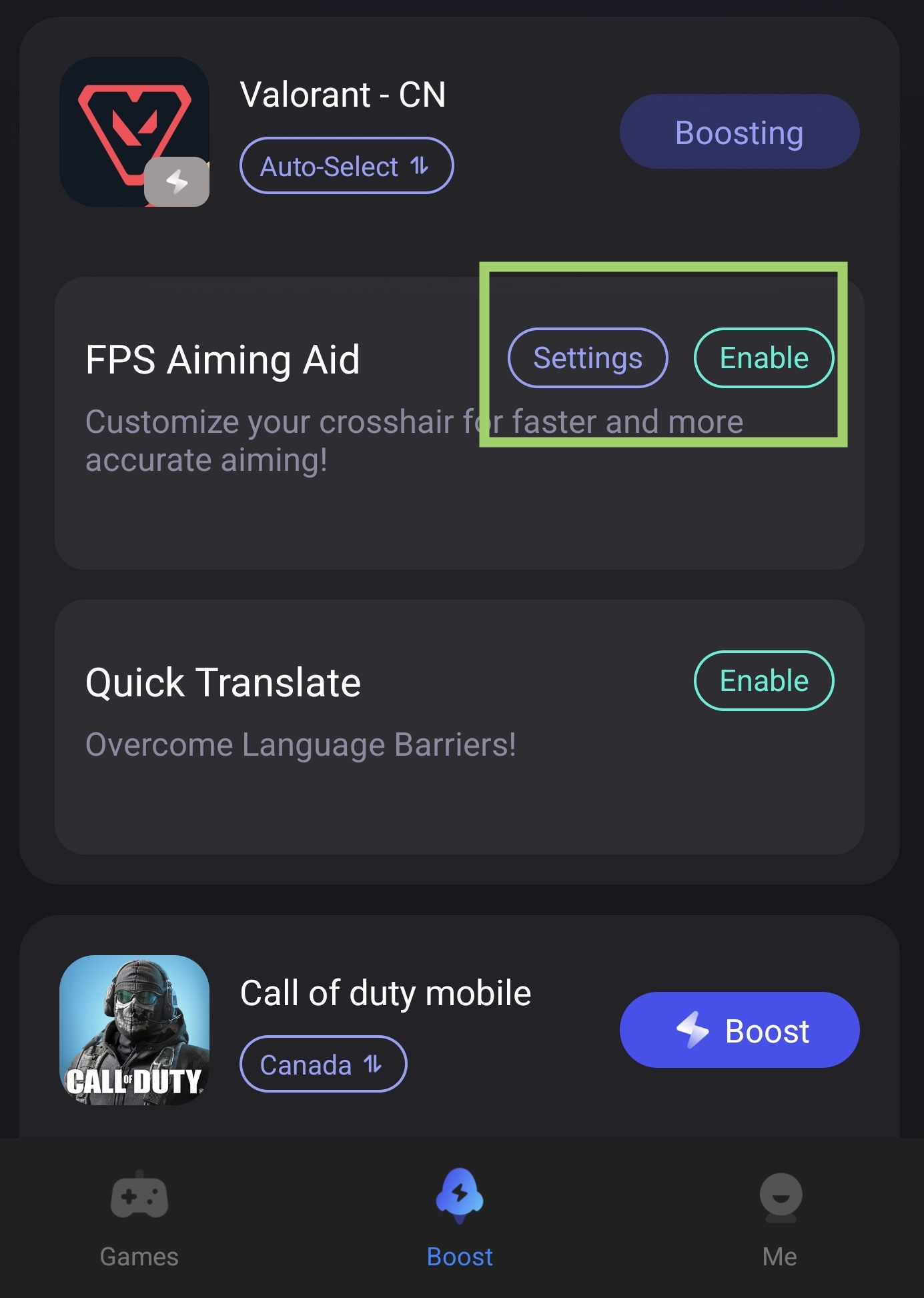The width and height of the screenshot is (924, 1298).
Task: Enable Quick Translate
Action: [x=763, y=681]
